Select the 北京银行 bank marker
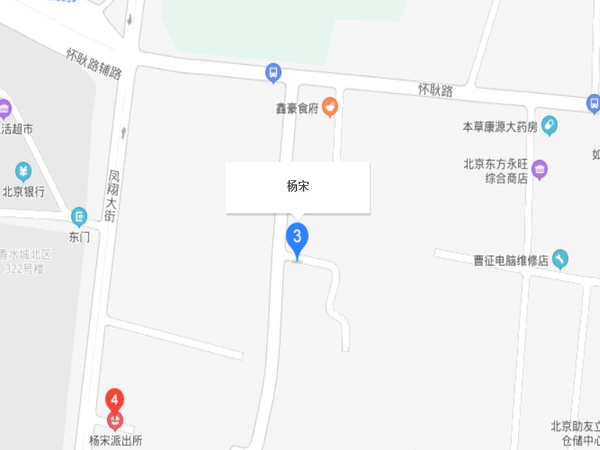The width and height of the screenshot is (600, 450). click(23, 172)
